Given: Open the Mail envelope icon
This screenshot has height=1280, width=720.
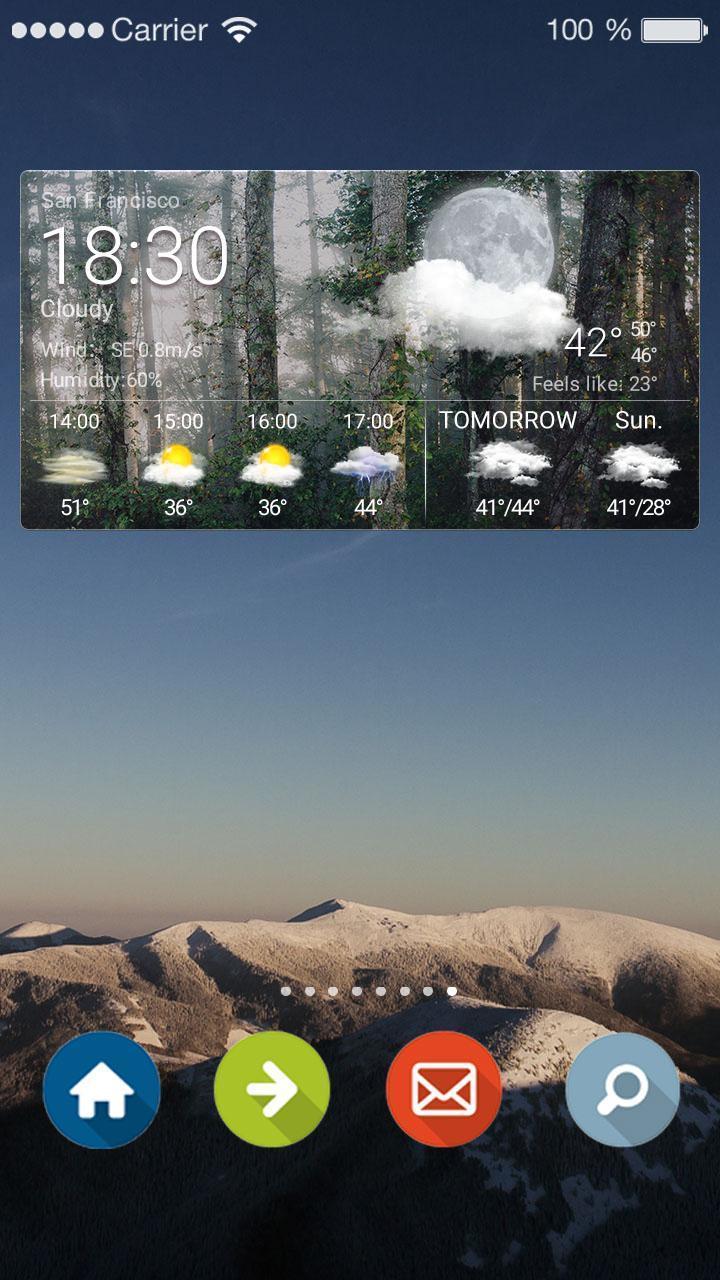Looking at the screenshot, I should [x=446, y=1090].
